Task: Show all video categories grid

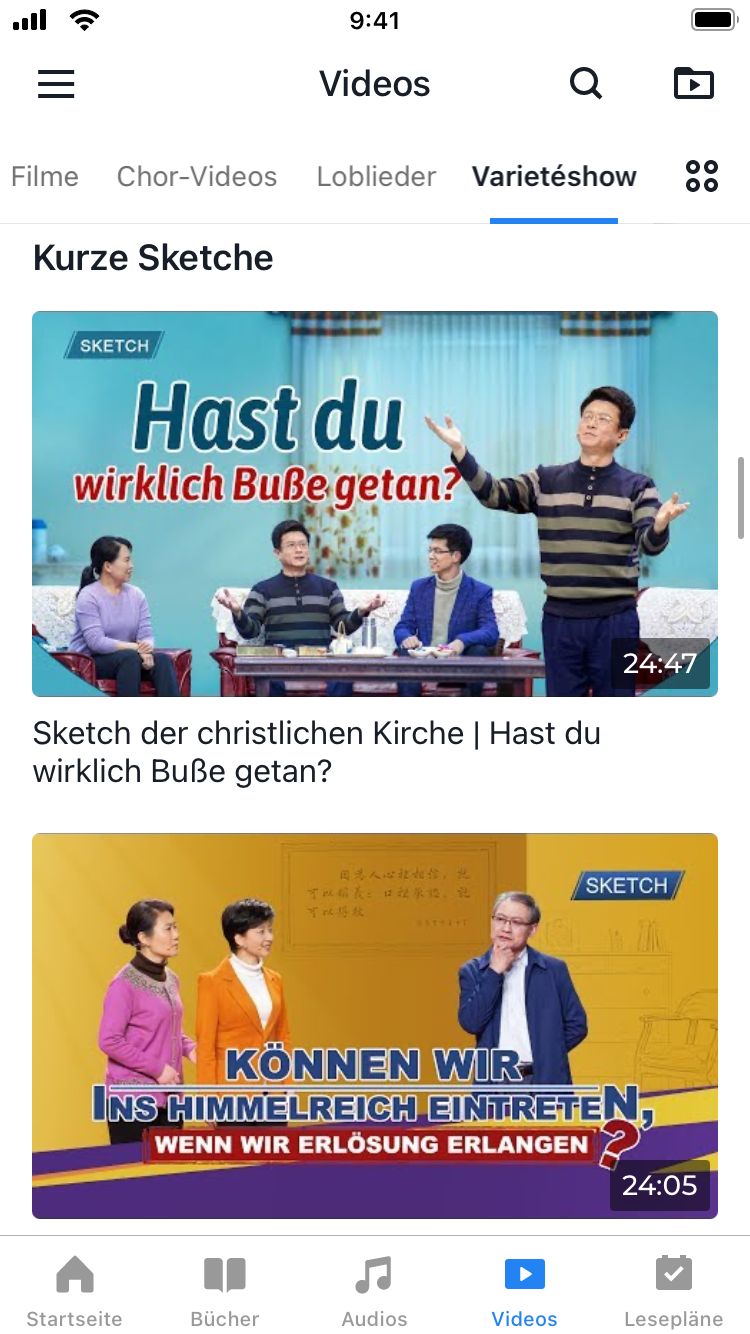Action: (702, 177)
